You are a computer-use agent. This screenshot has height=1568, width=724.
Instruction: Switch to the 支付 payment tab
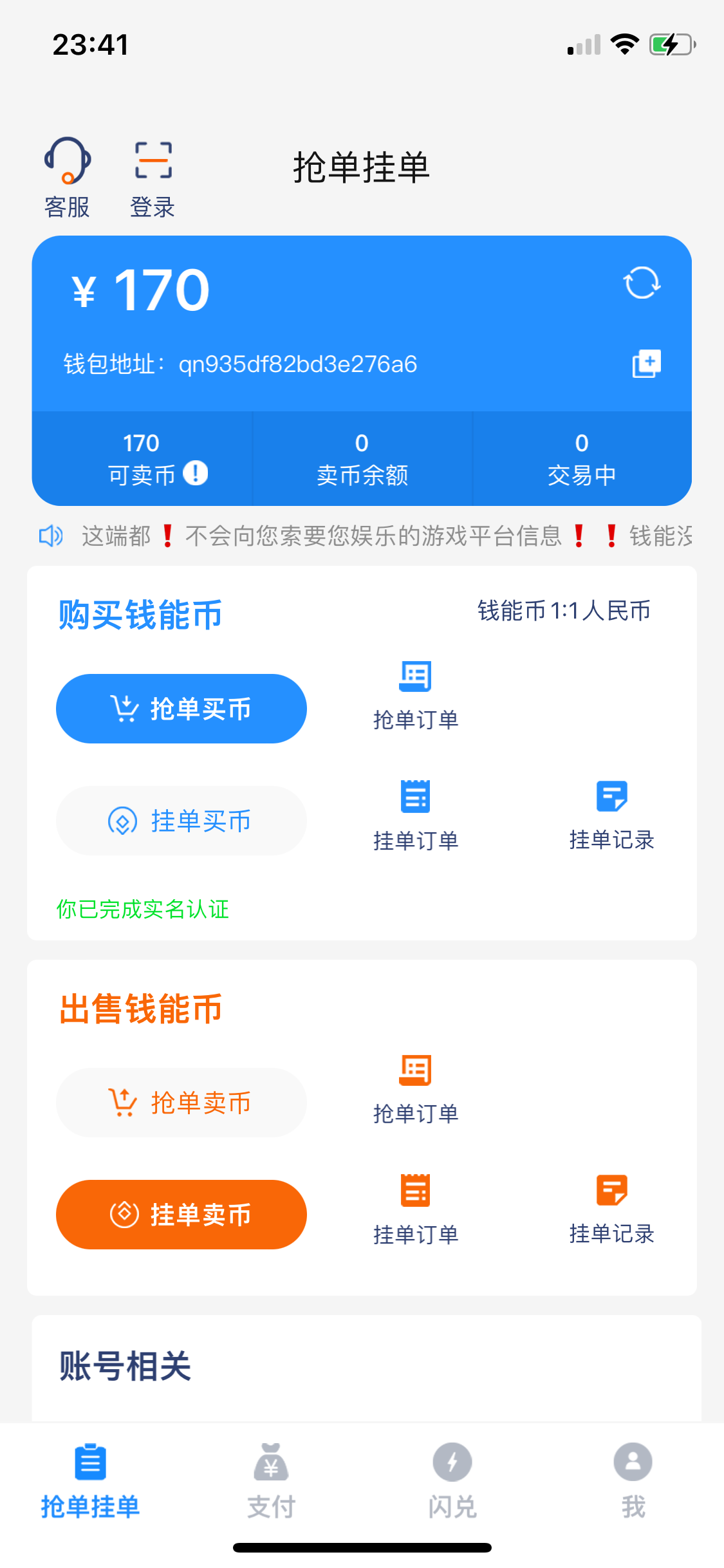[270, 1487]
